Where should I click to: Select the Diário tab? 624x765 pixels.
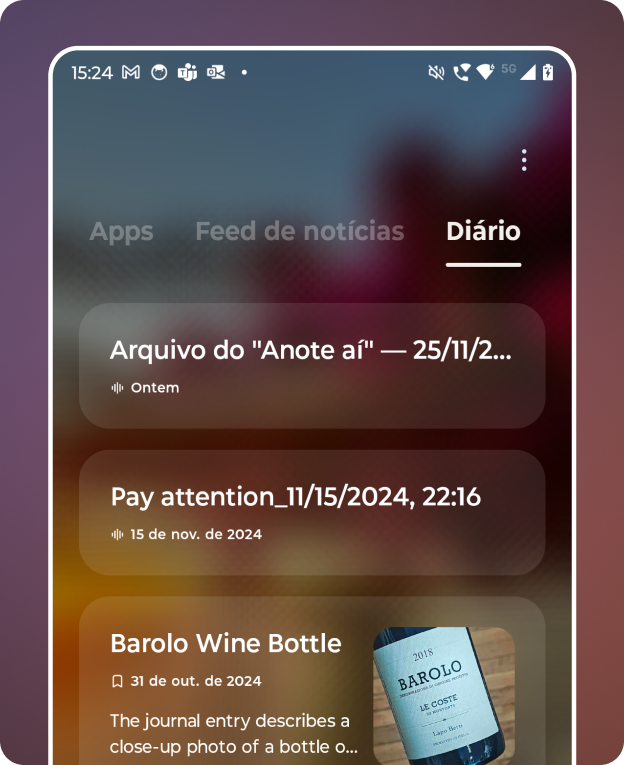[483, 232]
